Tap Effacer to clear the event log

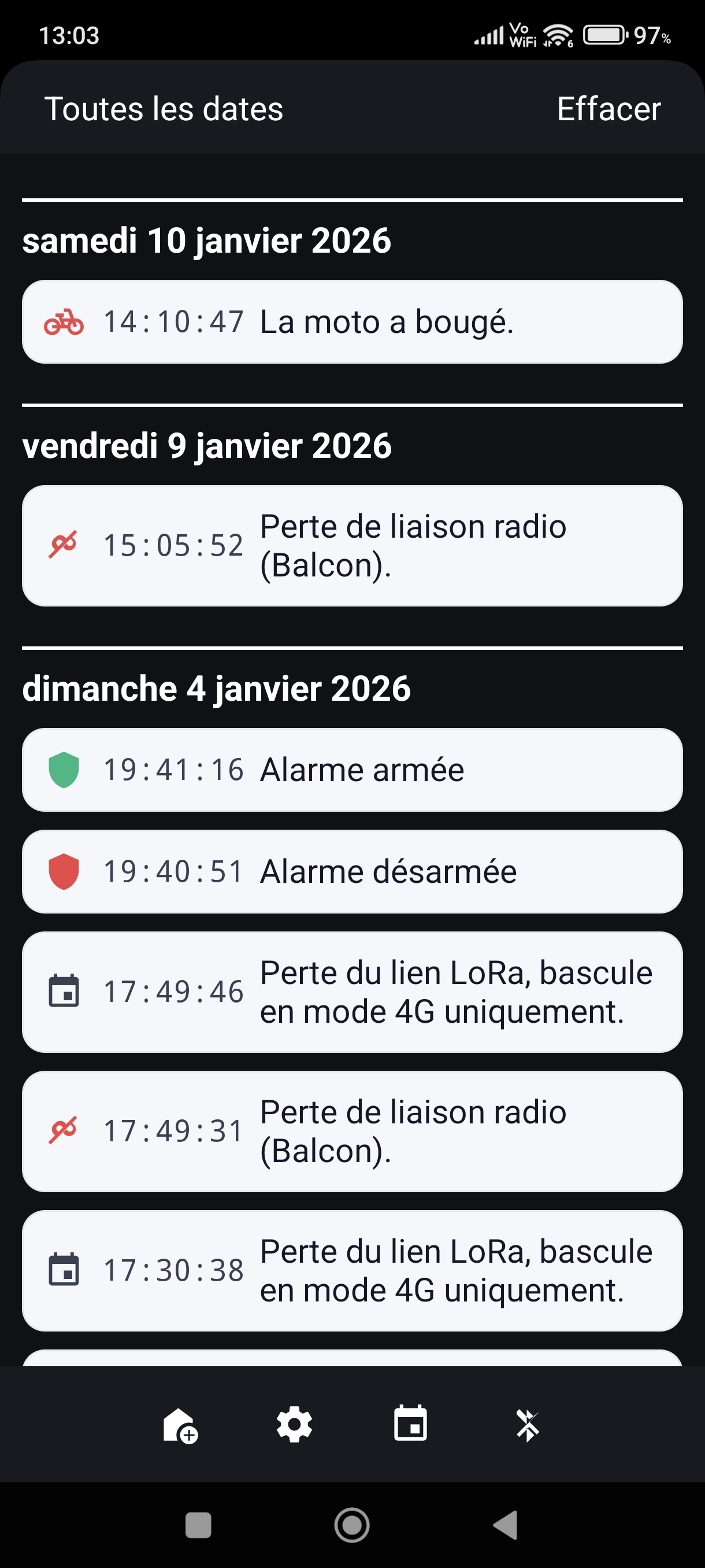click(x=608, y=110)
